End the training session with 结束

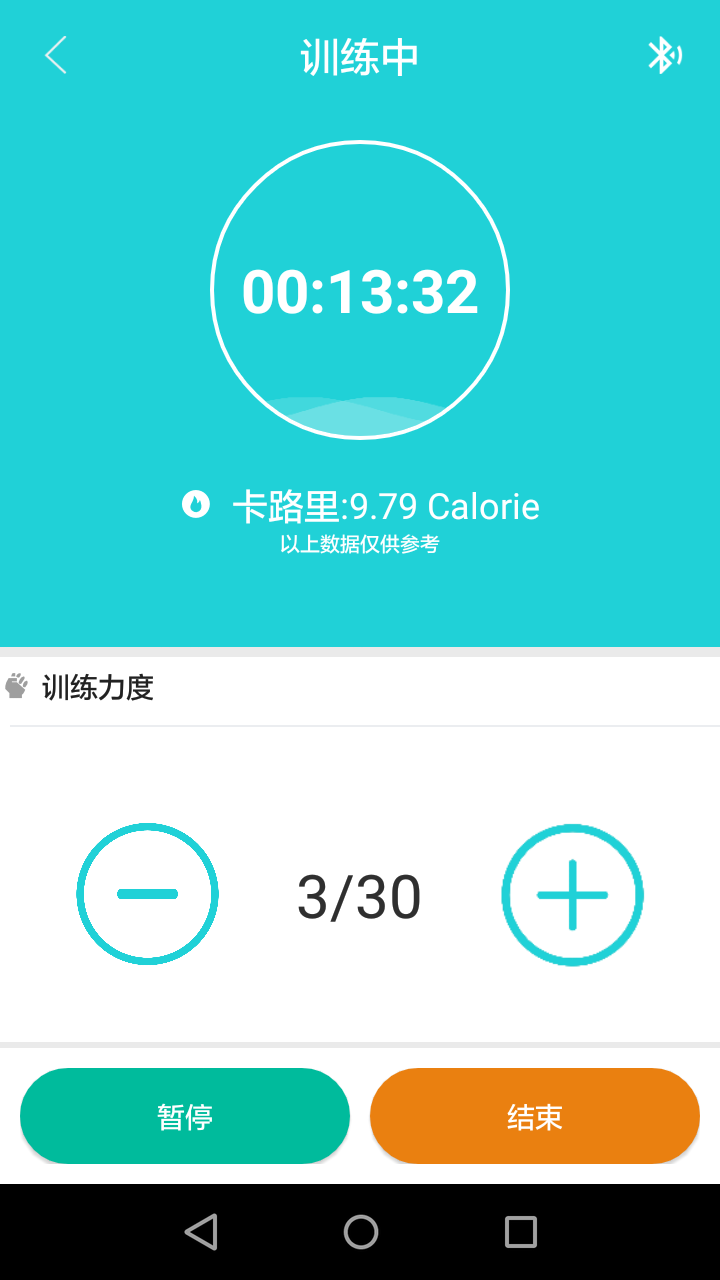535,1116
